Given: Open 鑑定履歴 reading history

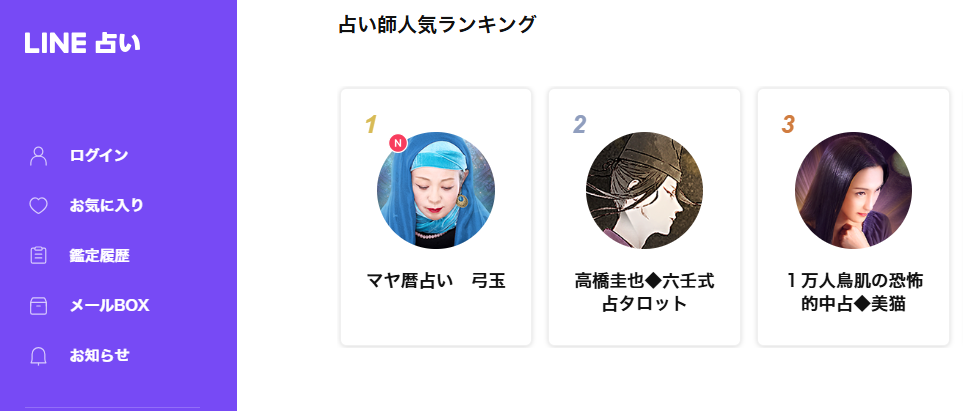Looking at the screenshot, I should [x=99, y=256].
